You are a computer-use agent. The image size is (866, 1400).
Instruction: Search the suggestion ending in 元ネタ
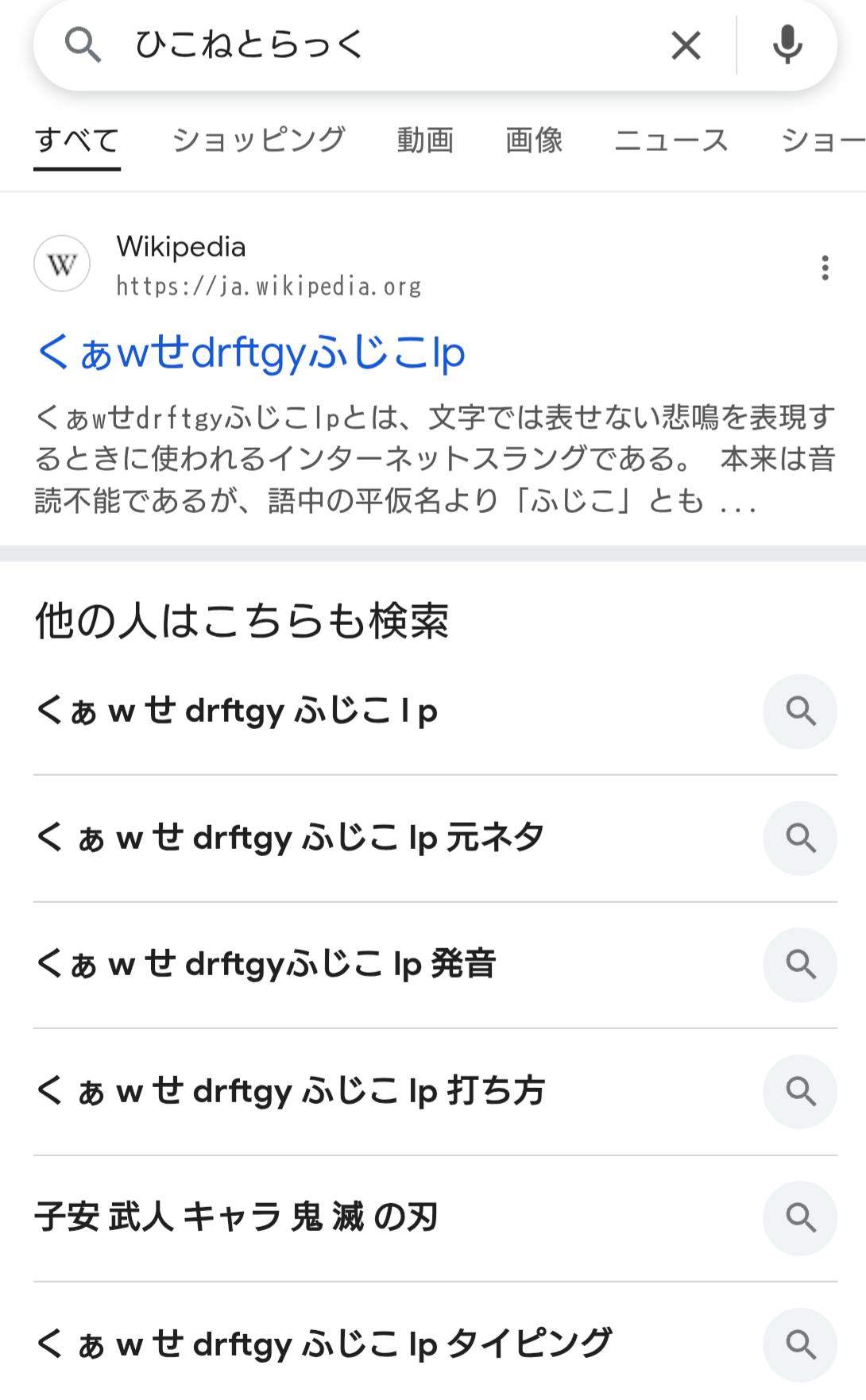(290, 838)
